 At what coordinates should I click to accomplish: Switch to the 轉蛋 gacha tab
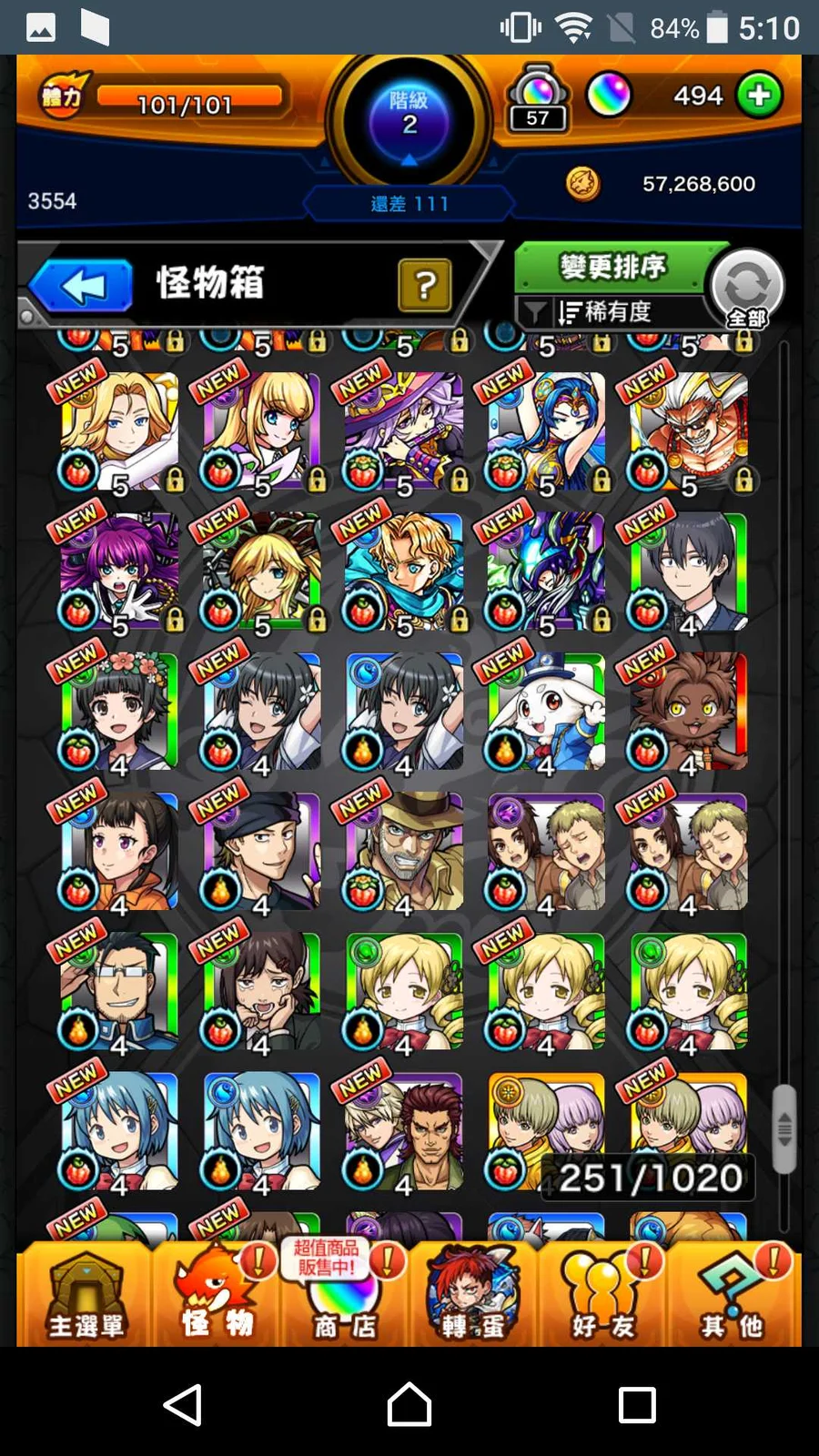coord(473,1296)
